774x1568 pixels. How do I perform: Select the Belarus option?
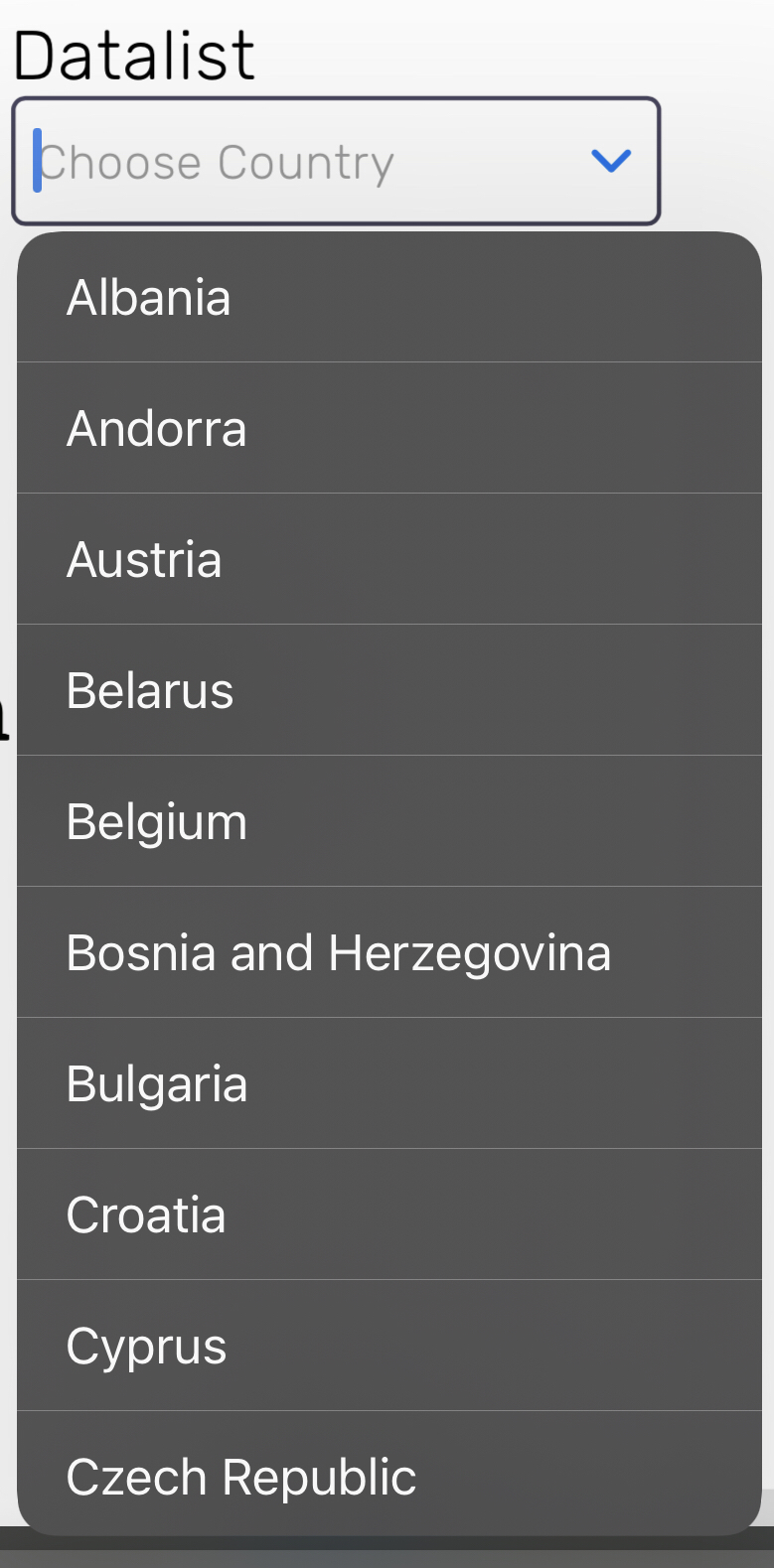pos(389,690)
